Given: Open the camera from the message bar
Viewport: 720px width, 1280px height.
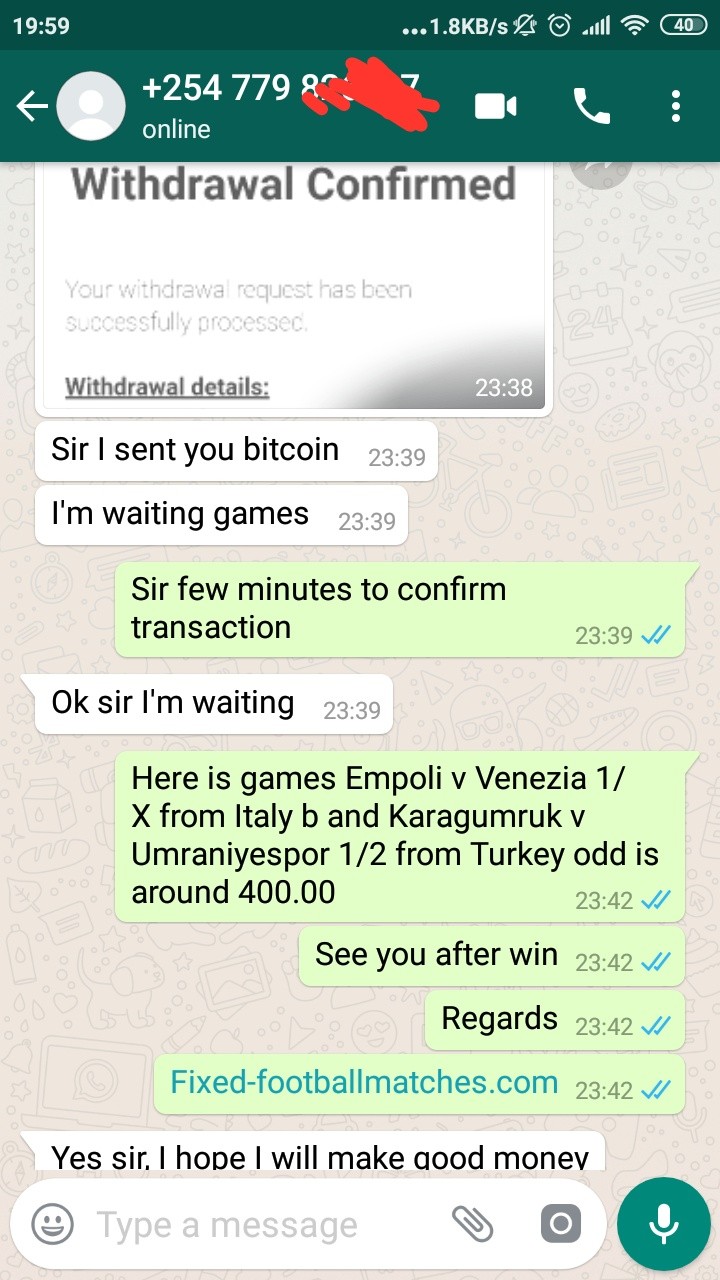Looking at the screenshot, I should [x=560, y=1224].
